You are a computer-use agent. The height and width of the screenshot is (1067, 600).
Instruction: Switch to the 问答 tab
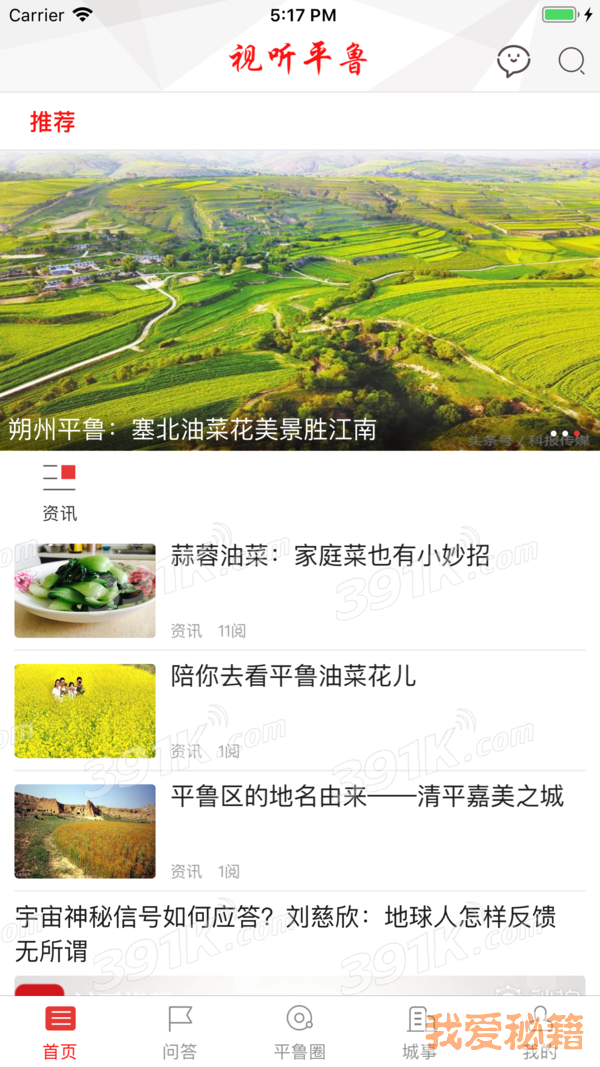[x=180, y=1032]
